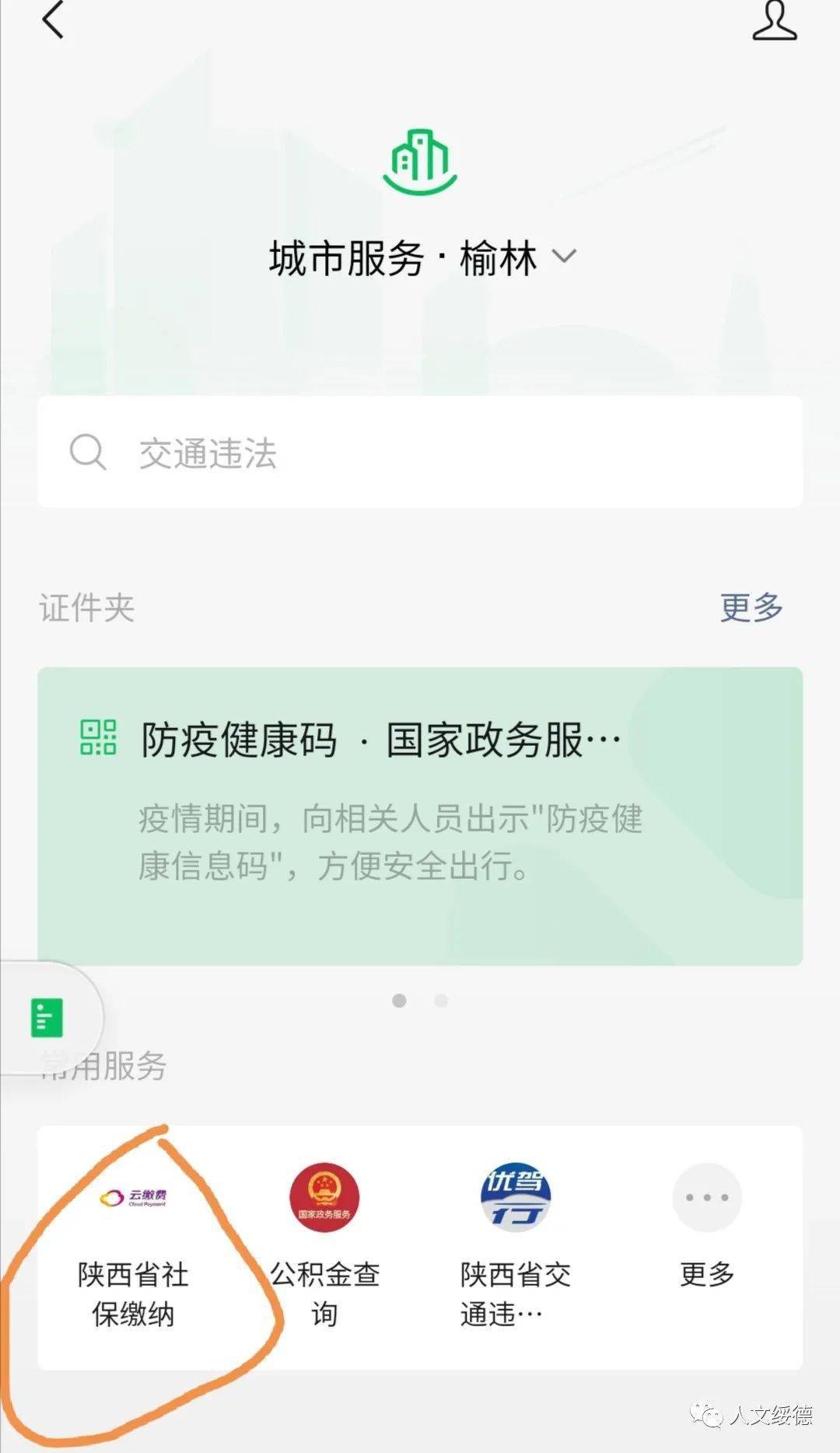Open 陕西省社保缴纳 service
This screenshot has height=1453, width=840.
click(x=133, y=1245)
